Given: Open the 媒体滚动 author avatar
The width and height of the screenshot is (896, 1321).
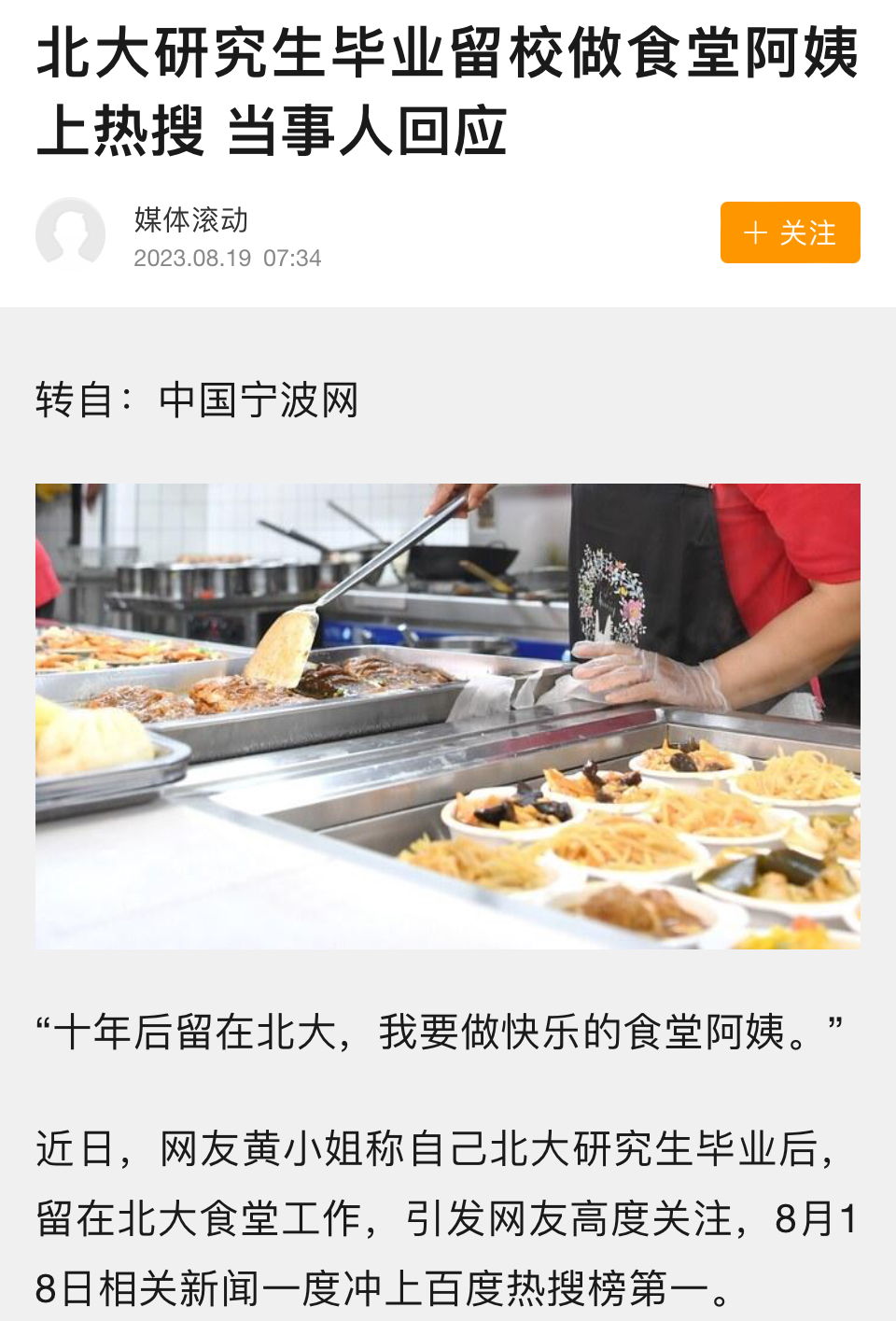Looking at the screenshot, I should pyautogui.click(x=71, y=233).
